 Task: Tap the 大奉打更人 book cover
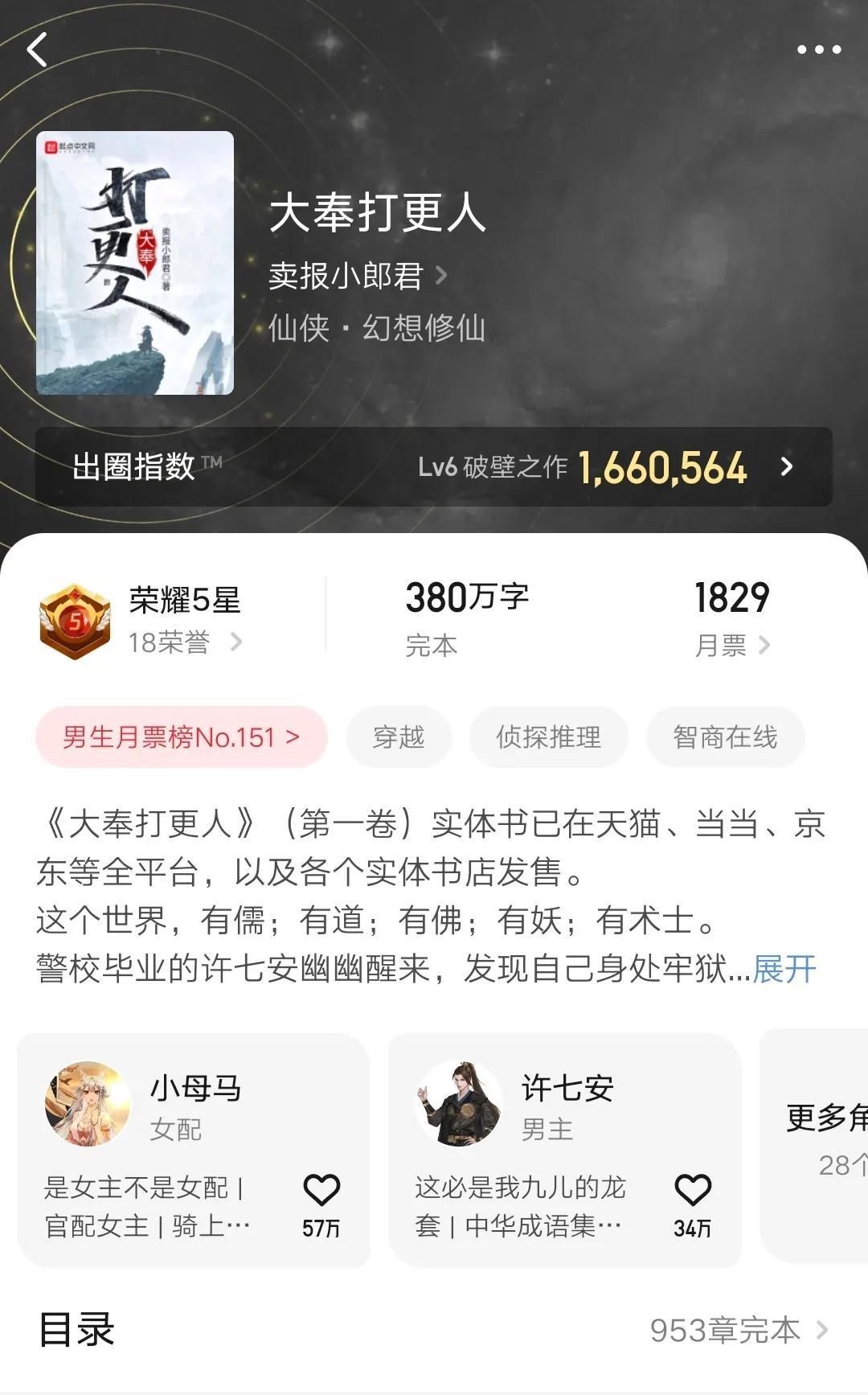pos(135,263)
